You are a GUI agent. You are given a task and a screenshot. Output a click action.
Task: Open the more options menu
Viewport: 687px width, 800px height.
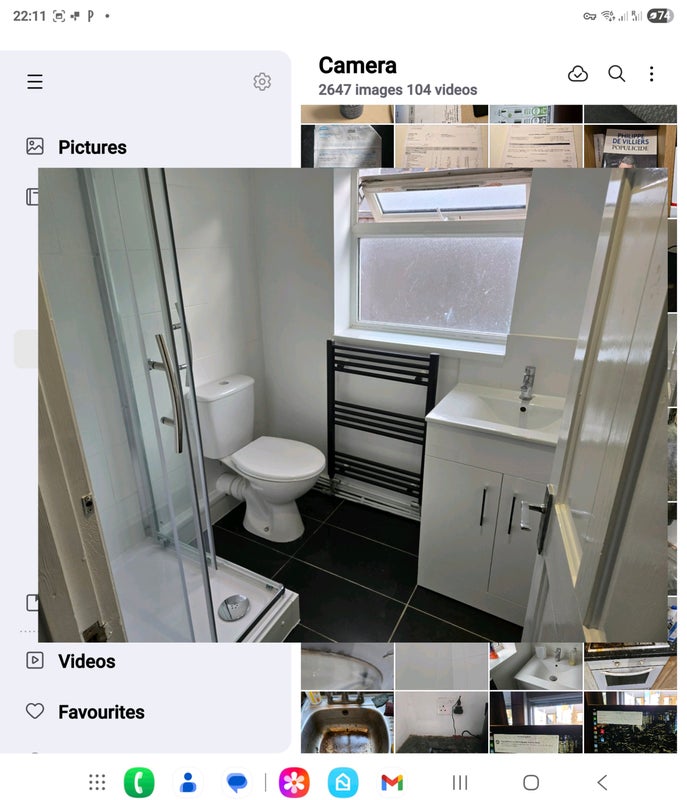click(651, 74)
